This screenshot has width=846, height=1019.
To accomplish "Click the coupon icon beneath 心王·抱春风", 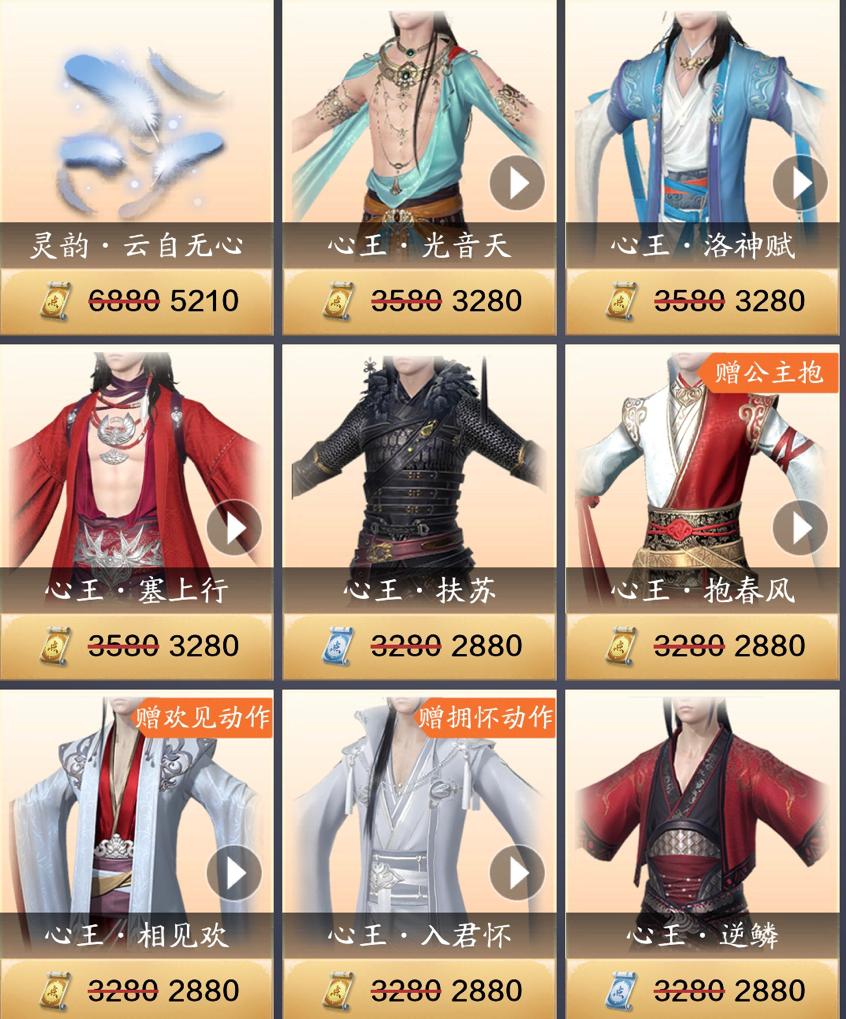I will (x=620, y=638).
